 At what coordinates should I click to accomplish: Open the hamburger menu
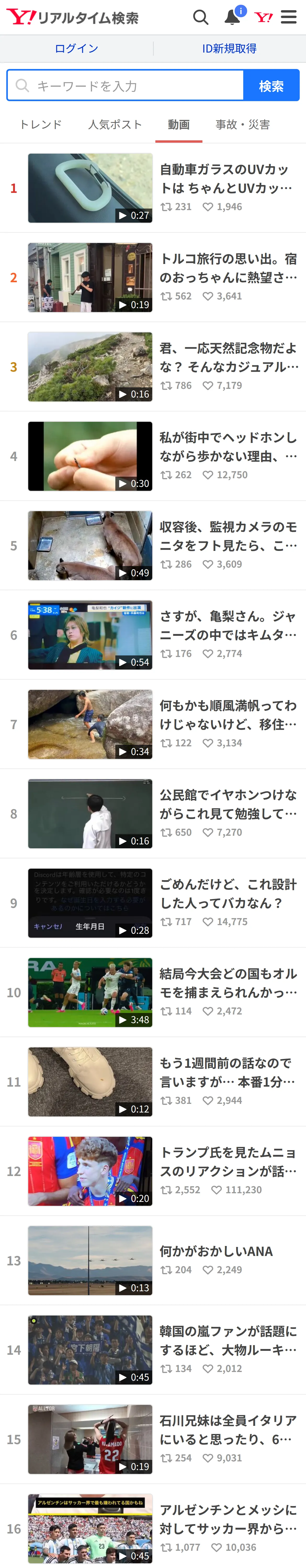(289, 17)
